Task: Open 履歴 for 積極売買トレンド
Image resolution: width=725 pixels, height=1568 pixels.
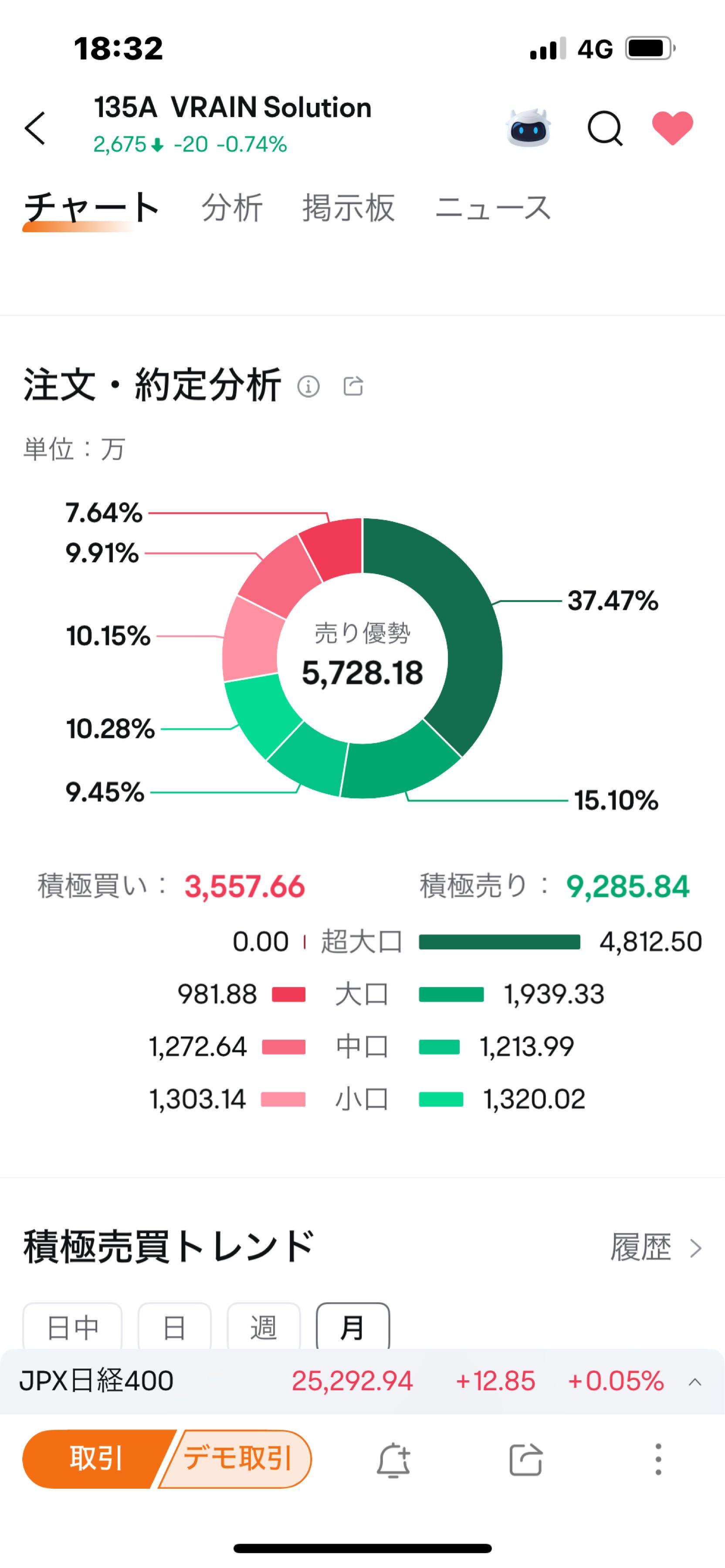Action: [x=656, y=1248]
